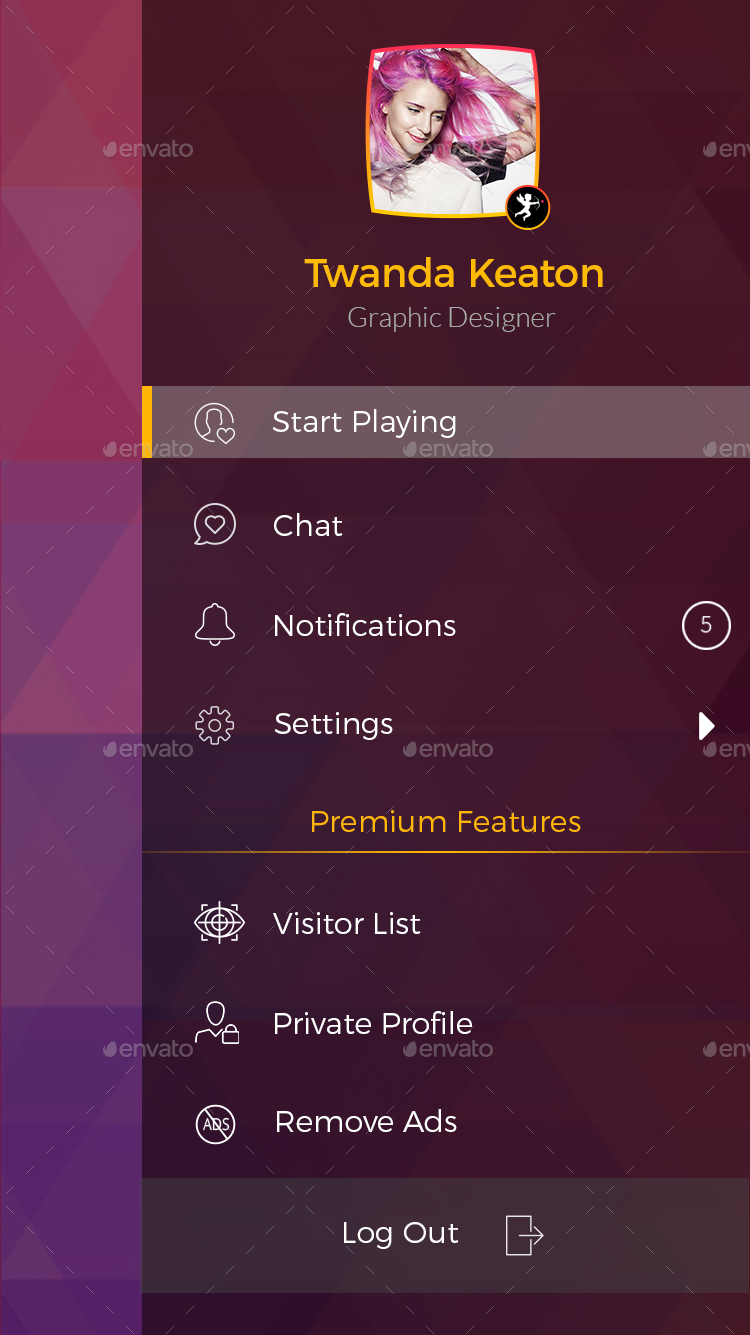This screenshot has height=1335, width=750.
Task: Open Twanda Keaton's profile photo
Action: (453, 130)
